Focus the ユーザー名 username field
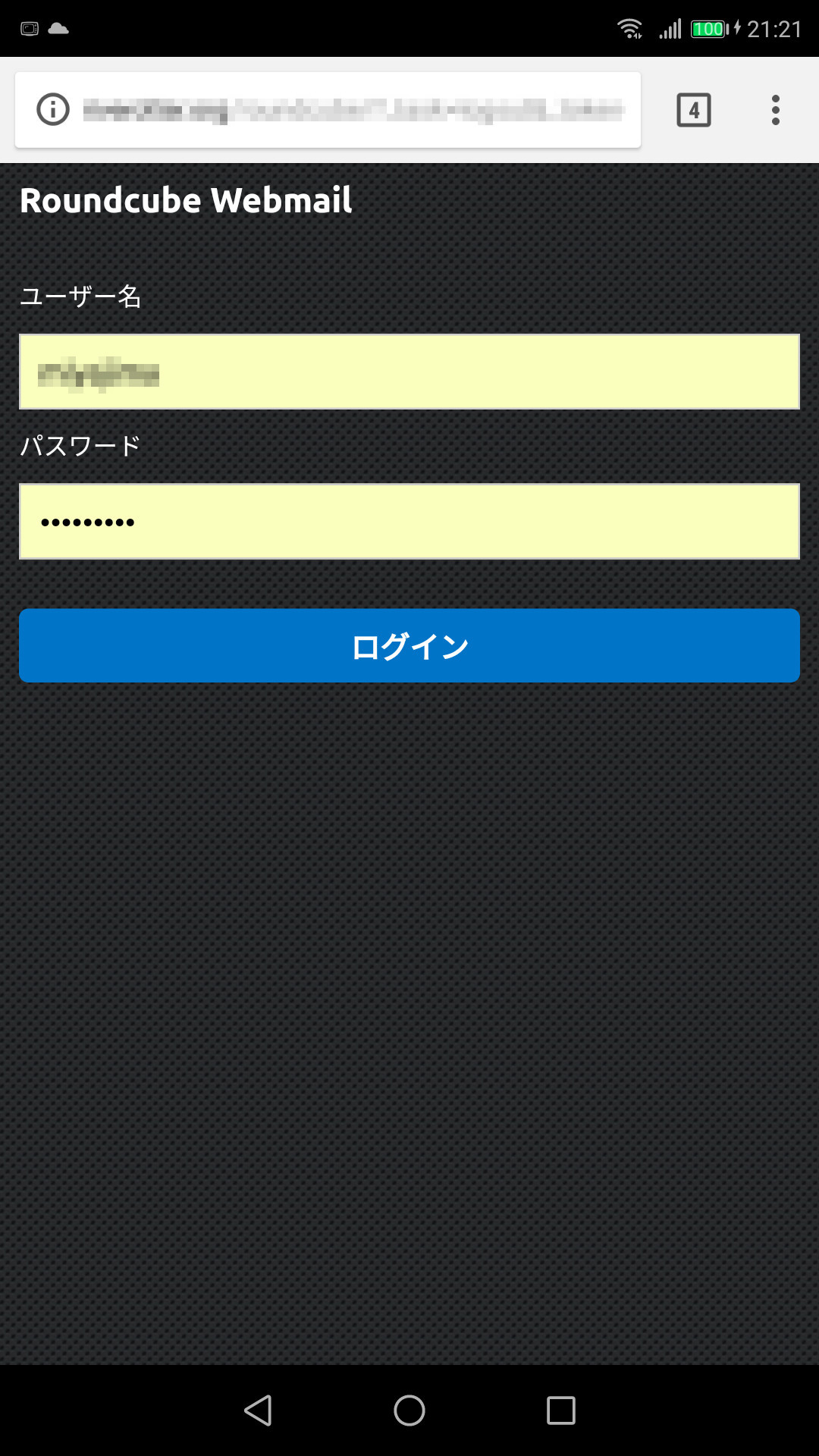This screenshot has width=819, height=1456. pyautogui.click(x=409, y=372)
